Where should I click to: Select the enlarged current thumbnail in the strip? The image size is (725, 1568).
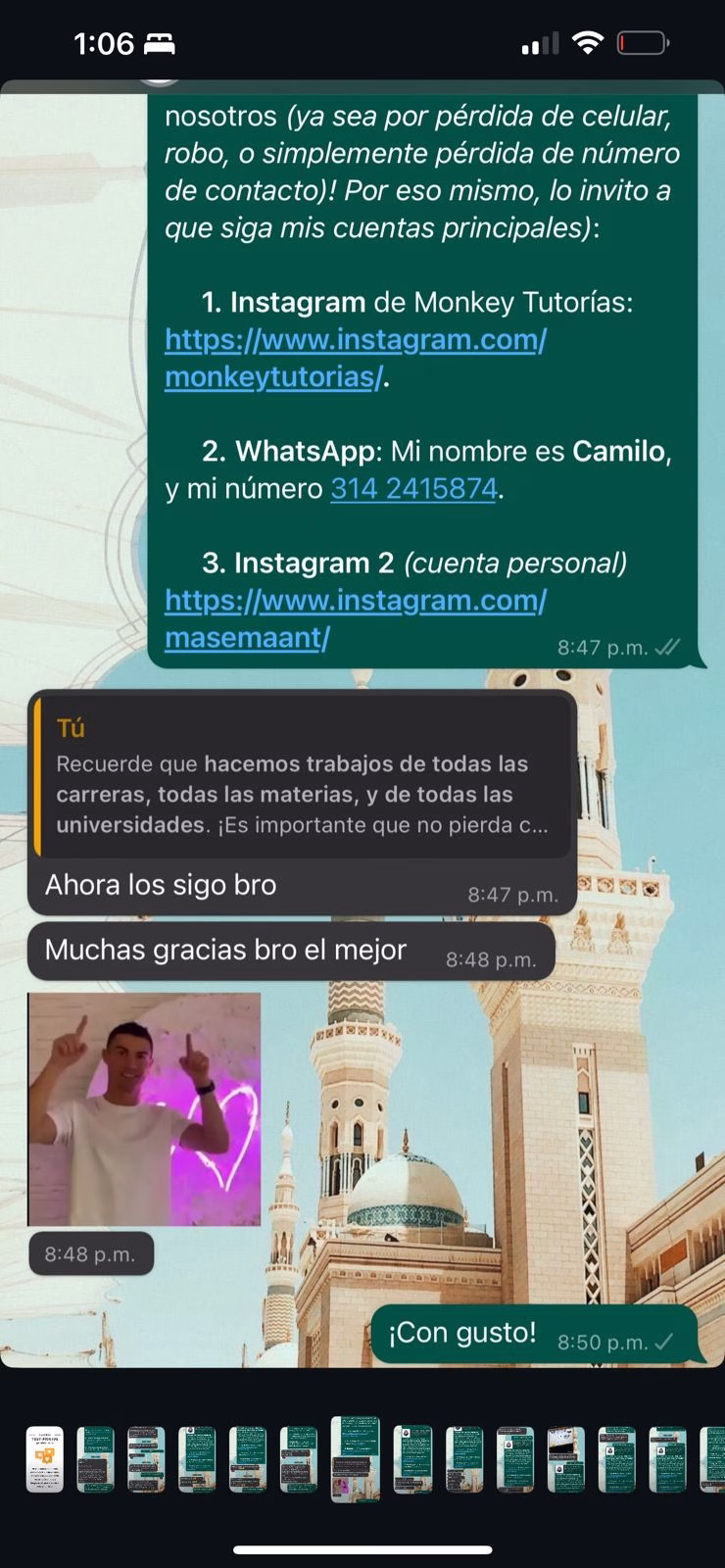pyautogui.click(x=355, y=1459)
